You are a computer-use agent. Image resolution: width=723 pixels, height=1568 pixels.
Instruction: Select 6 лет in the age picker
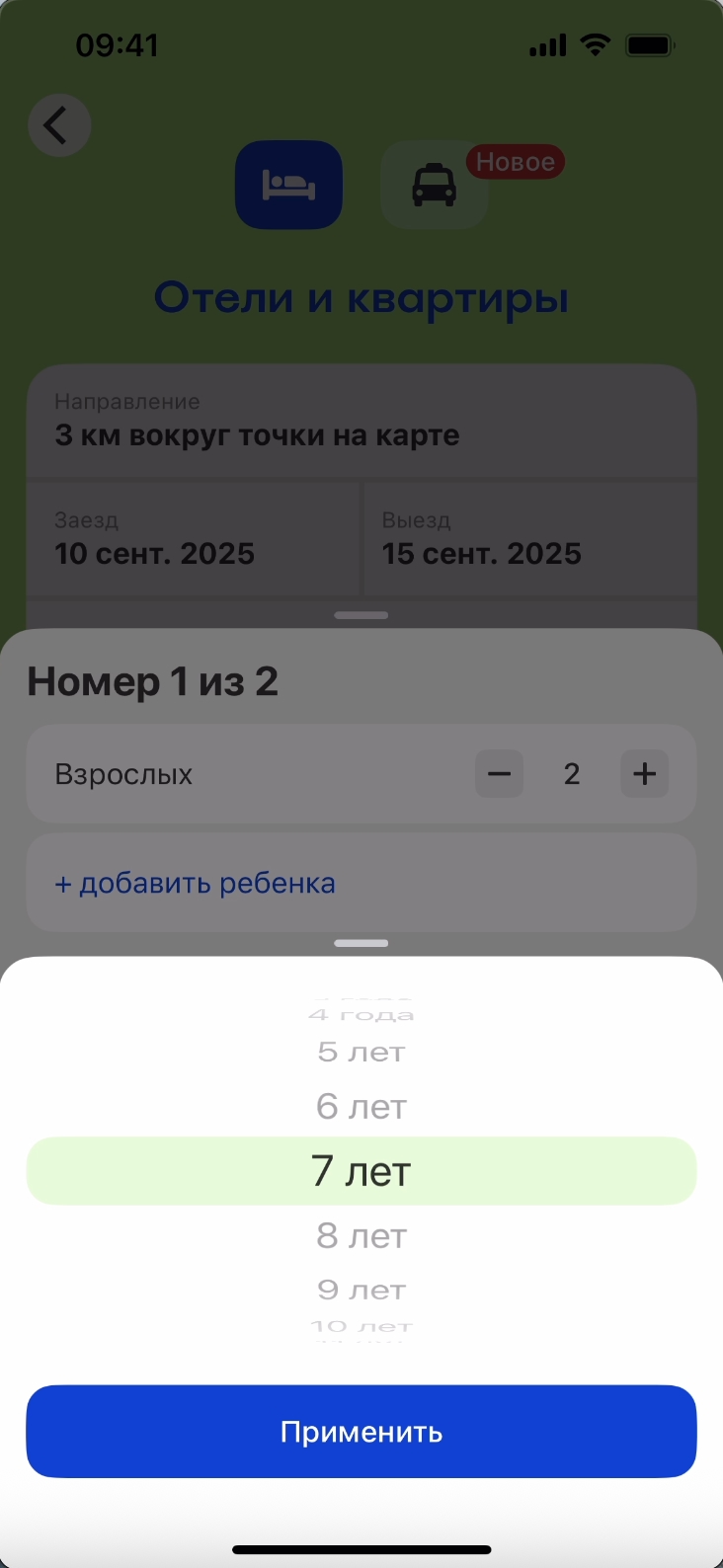coord(361,1108)
